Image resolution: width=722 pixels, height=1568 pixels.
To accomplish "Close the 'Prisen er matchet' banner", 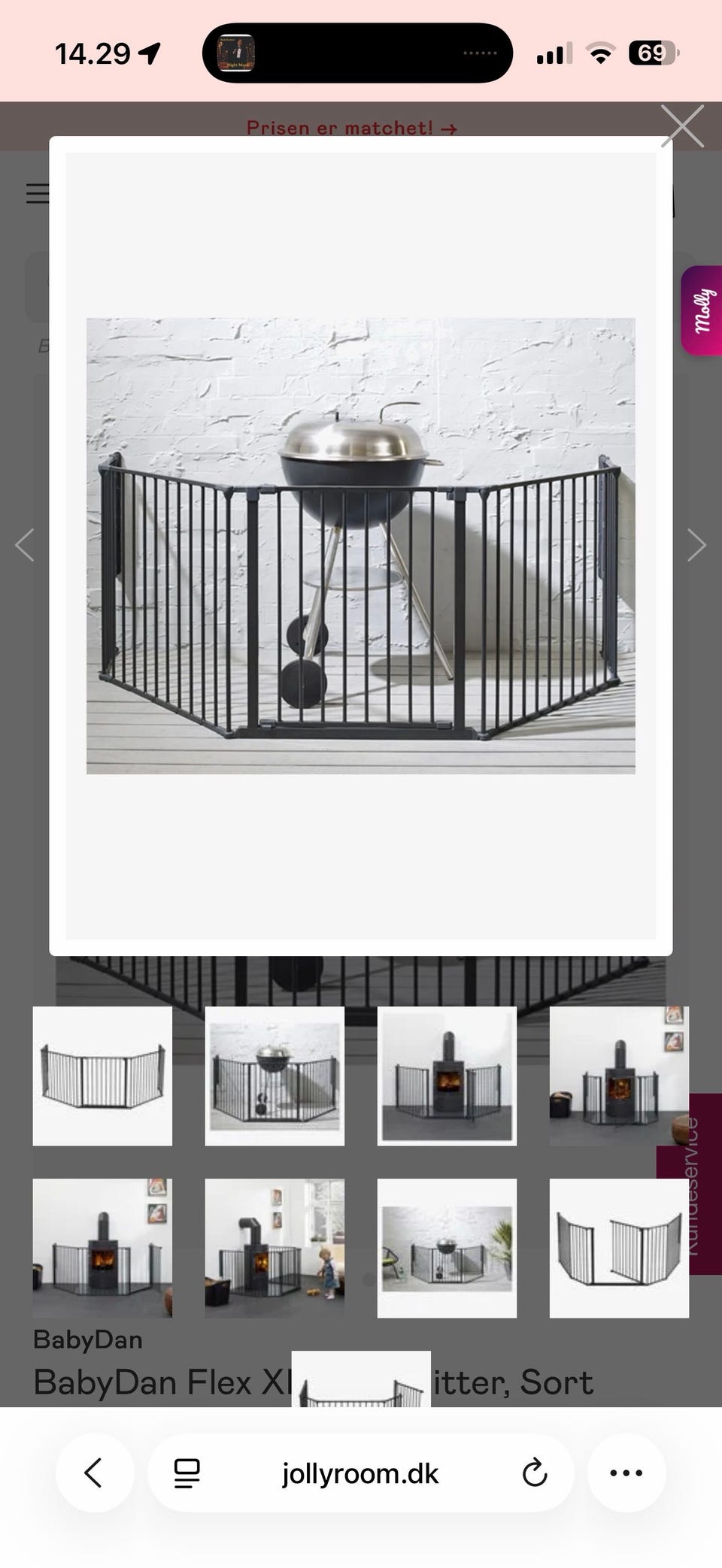I will coord(684,126).
